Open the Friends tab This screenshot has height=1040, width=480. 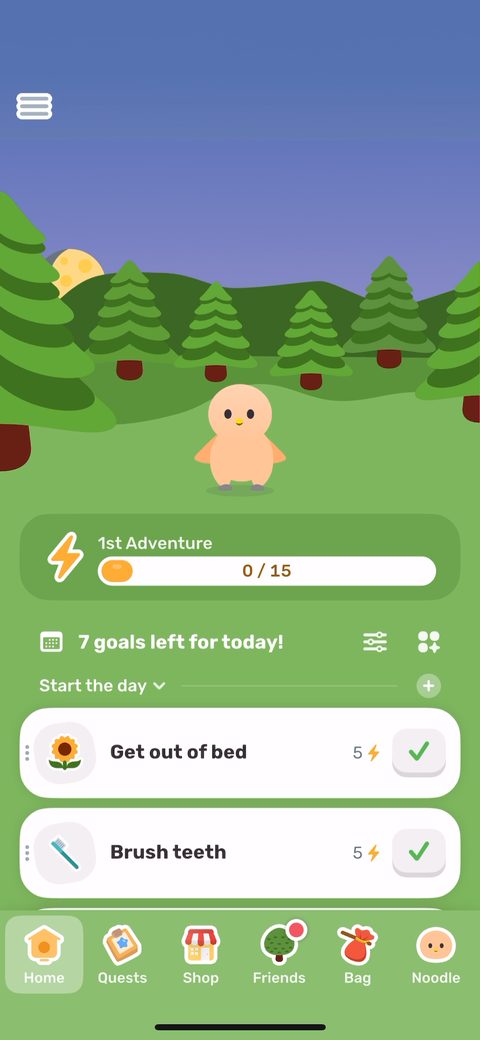click(279, 954)
